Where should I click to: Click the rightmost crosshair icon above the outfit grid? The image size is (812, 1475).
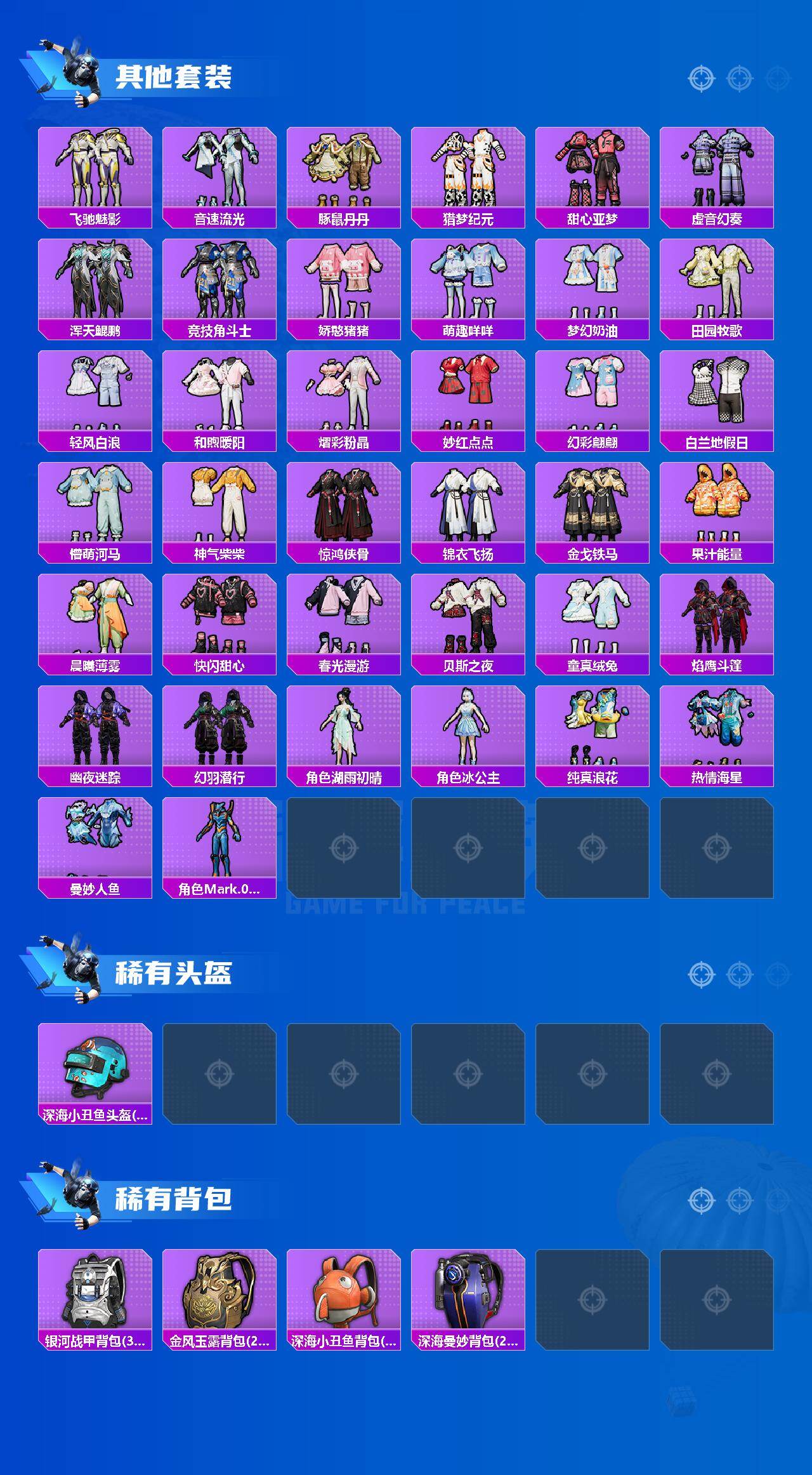(778, 77)
